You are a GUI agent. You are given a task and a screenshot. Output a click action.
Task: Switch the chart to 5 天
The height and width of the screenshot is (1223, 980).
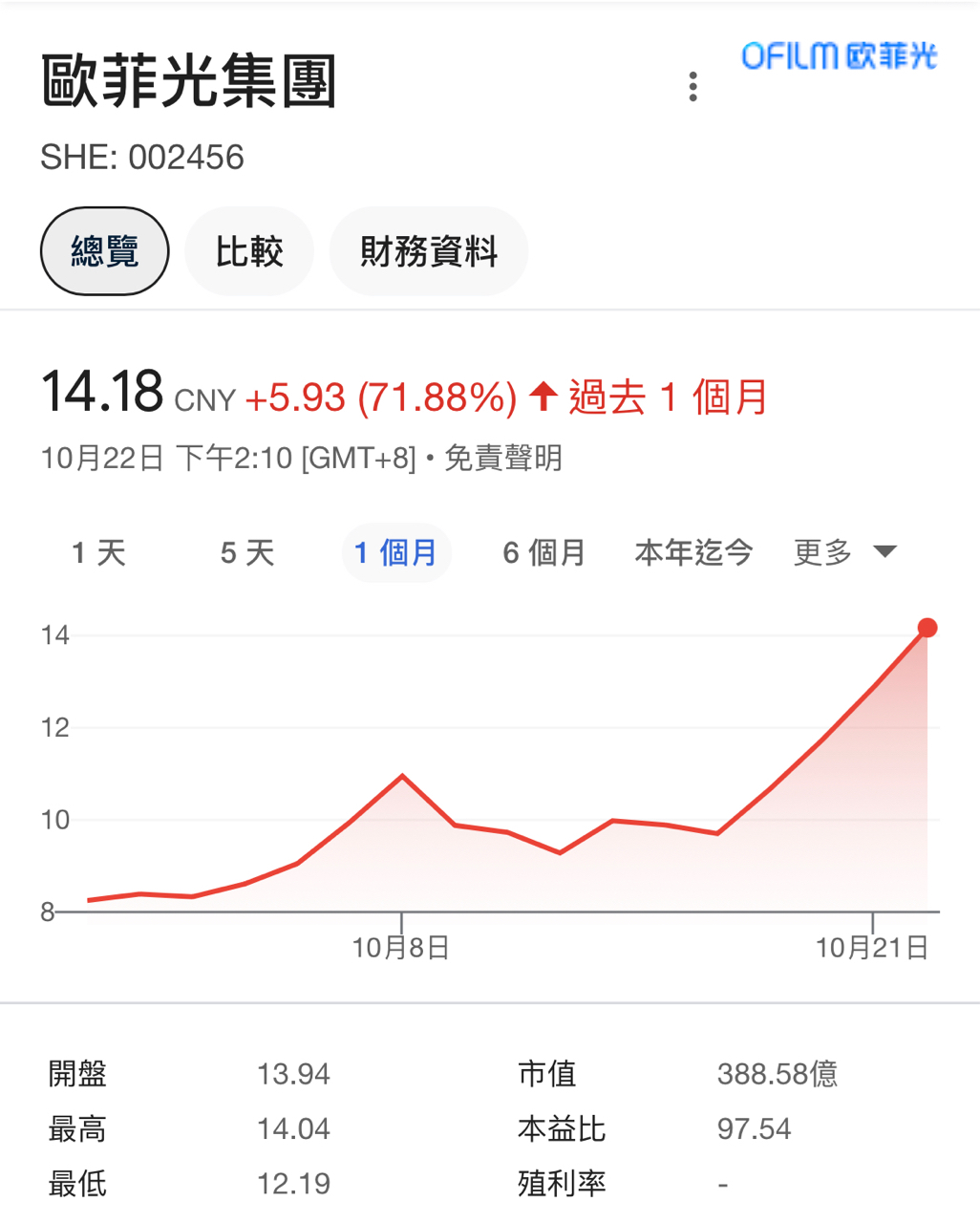[x=247, y=552]
